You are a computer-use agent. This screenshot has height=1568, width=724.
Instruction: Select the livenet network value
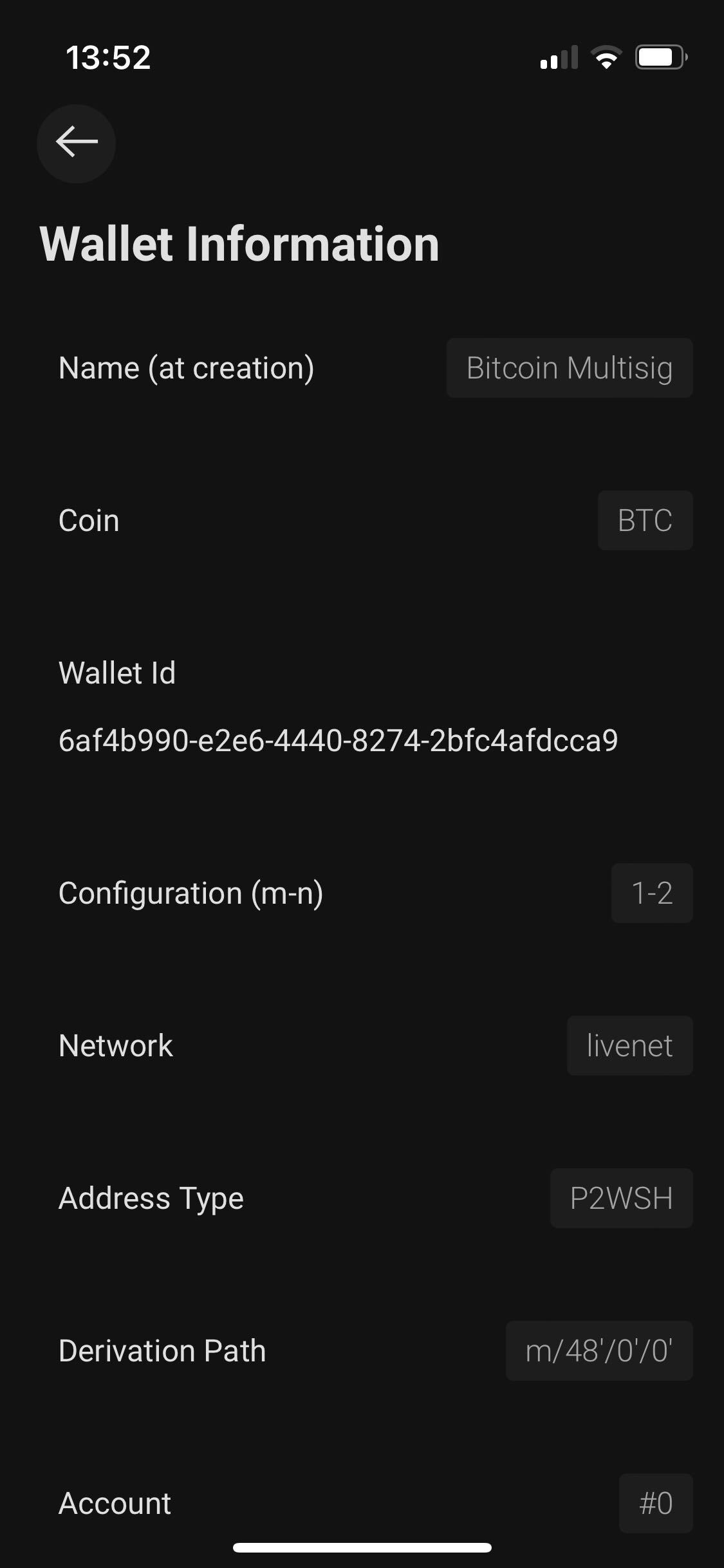click(x=629, y=1045)
